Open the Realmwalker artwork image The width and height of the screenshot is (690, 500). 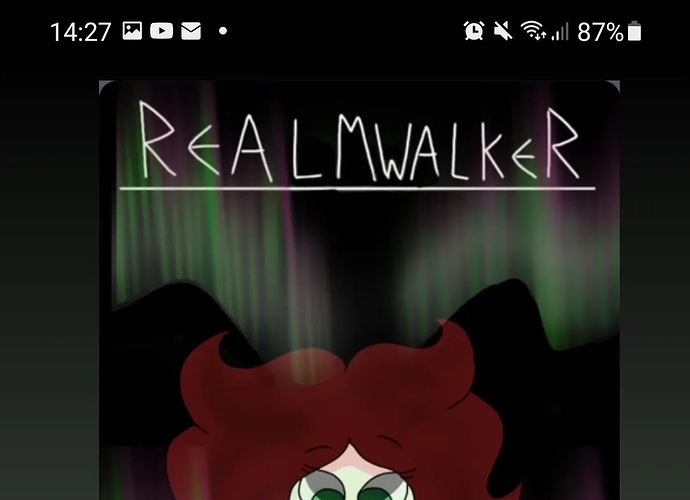click(x=359, y=290)
